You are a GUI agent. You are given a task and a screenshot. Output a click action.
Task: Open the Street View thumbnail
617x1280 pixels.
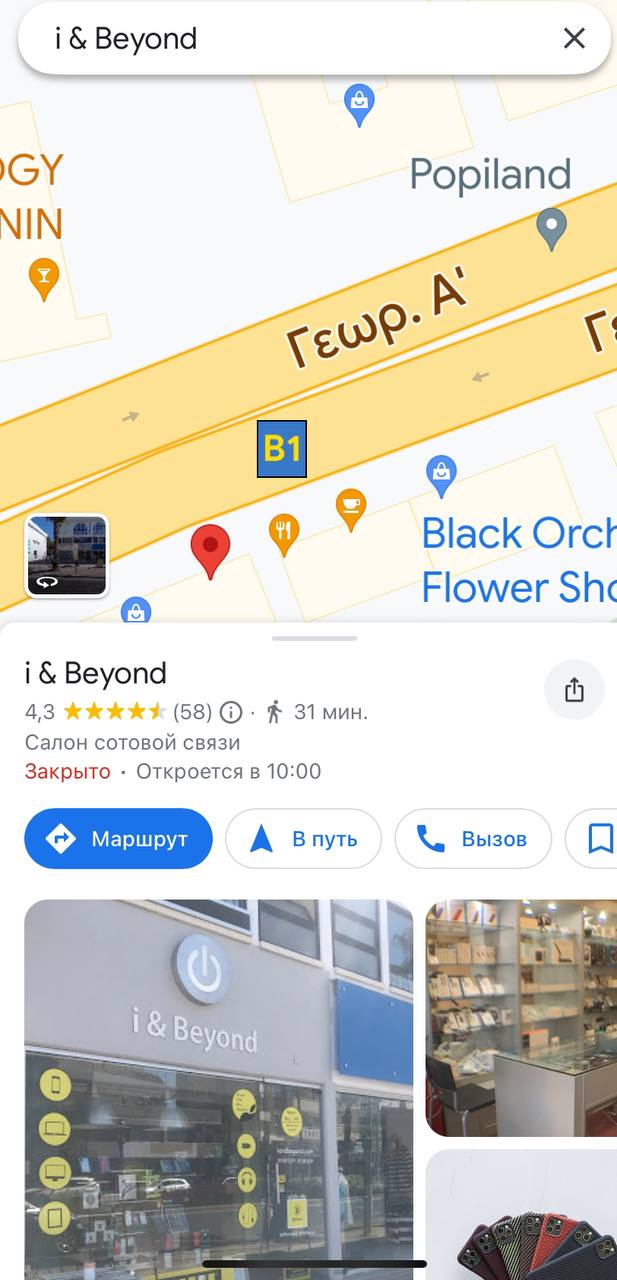coord(66,555)
